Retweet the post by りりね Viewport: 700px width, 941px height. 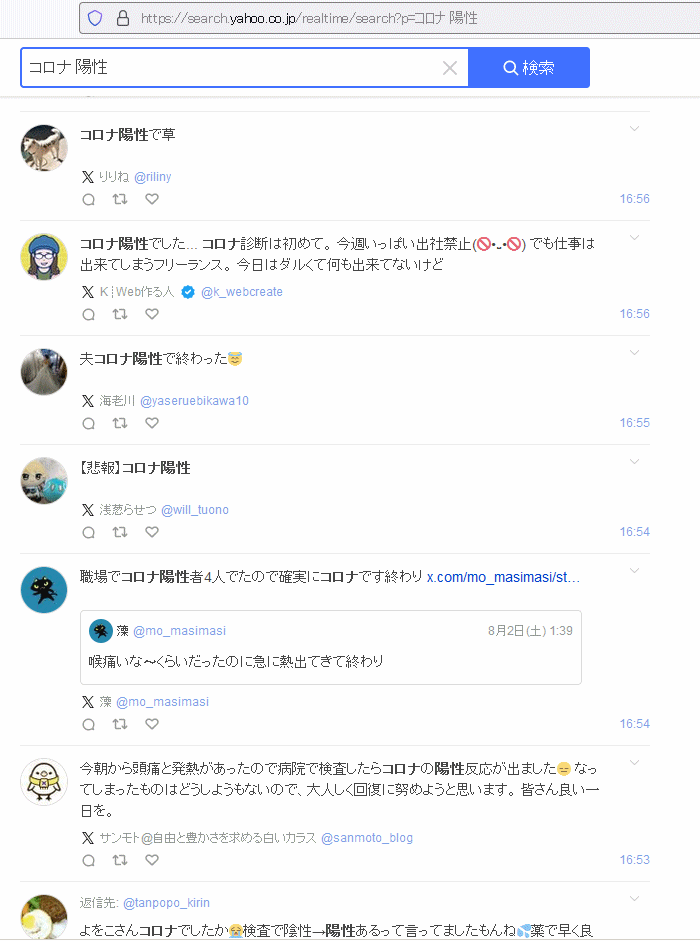(x=120, y=199)
